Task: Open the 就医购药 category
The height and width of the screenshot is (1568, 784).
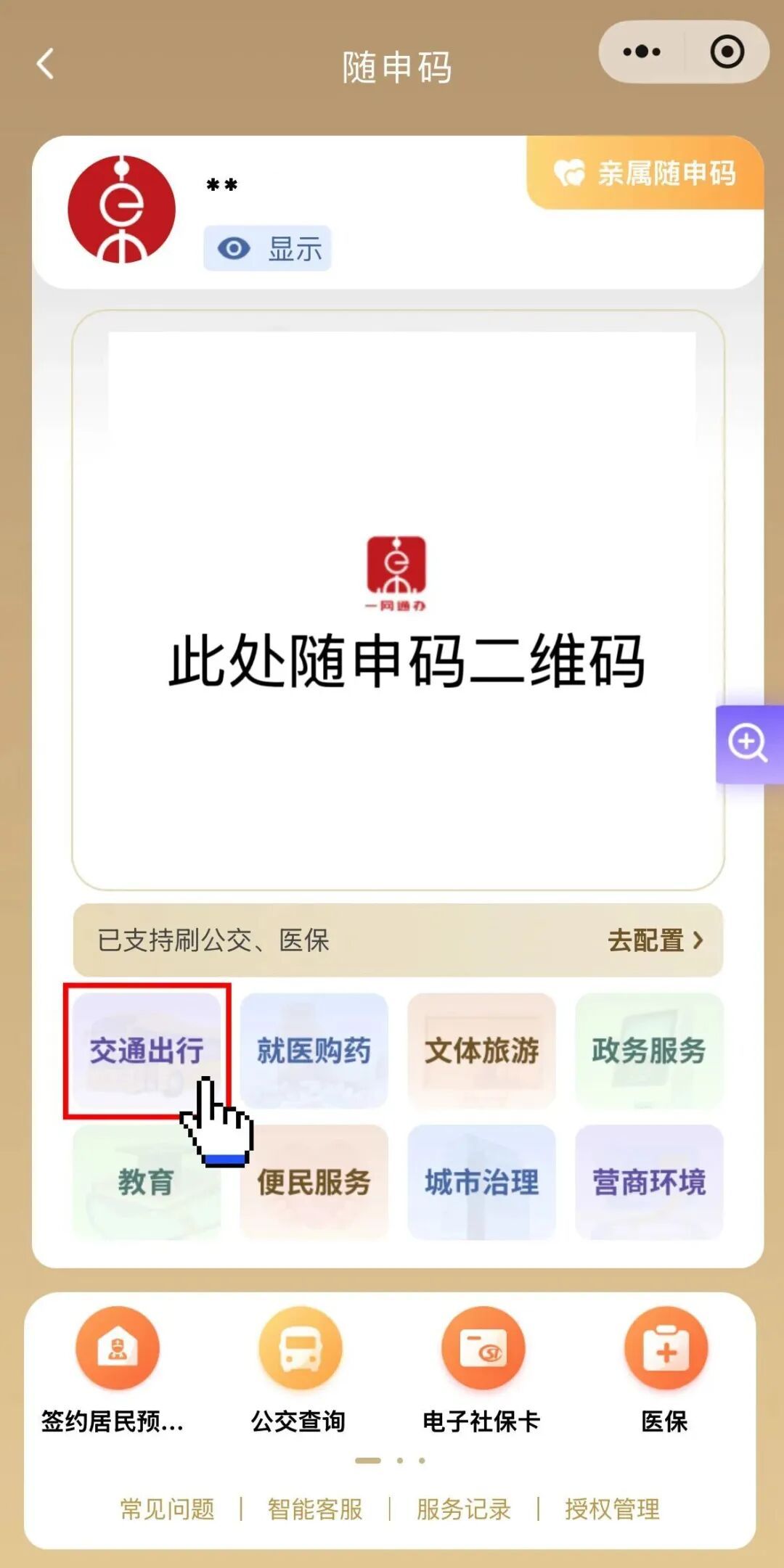Action: click(x=314, y=1051)
